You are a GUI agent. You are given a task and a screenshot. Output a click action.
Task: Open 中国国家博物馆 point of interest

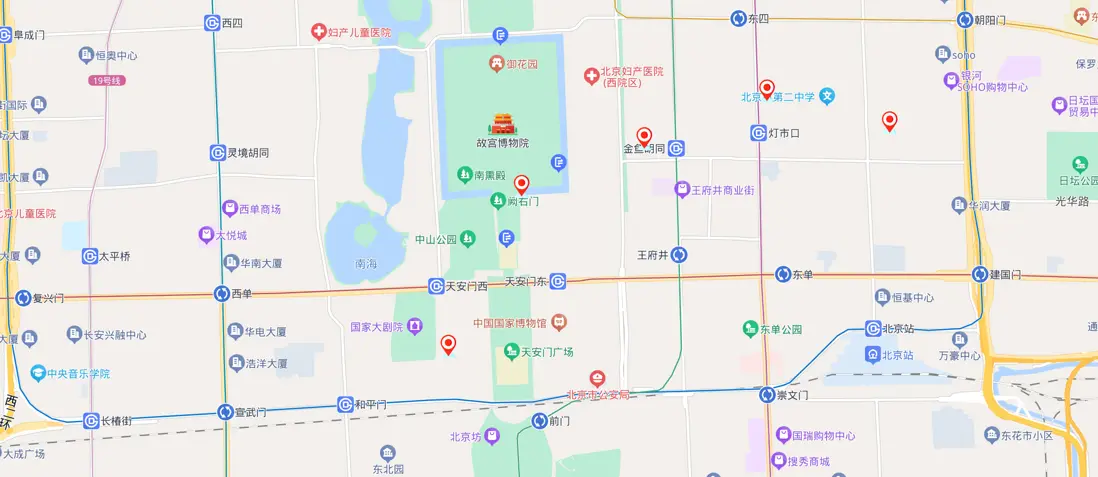pyautogui.click(x=559, y=323)
